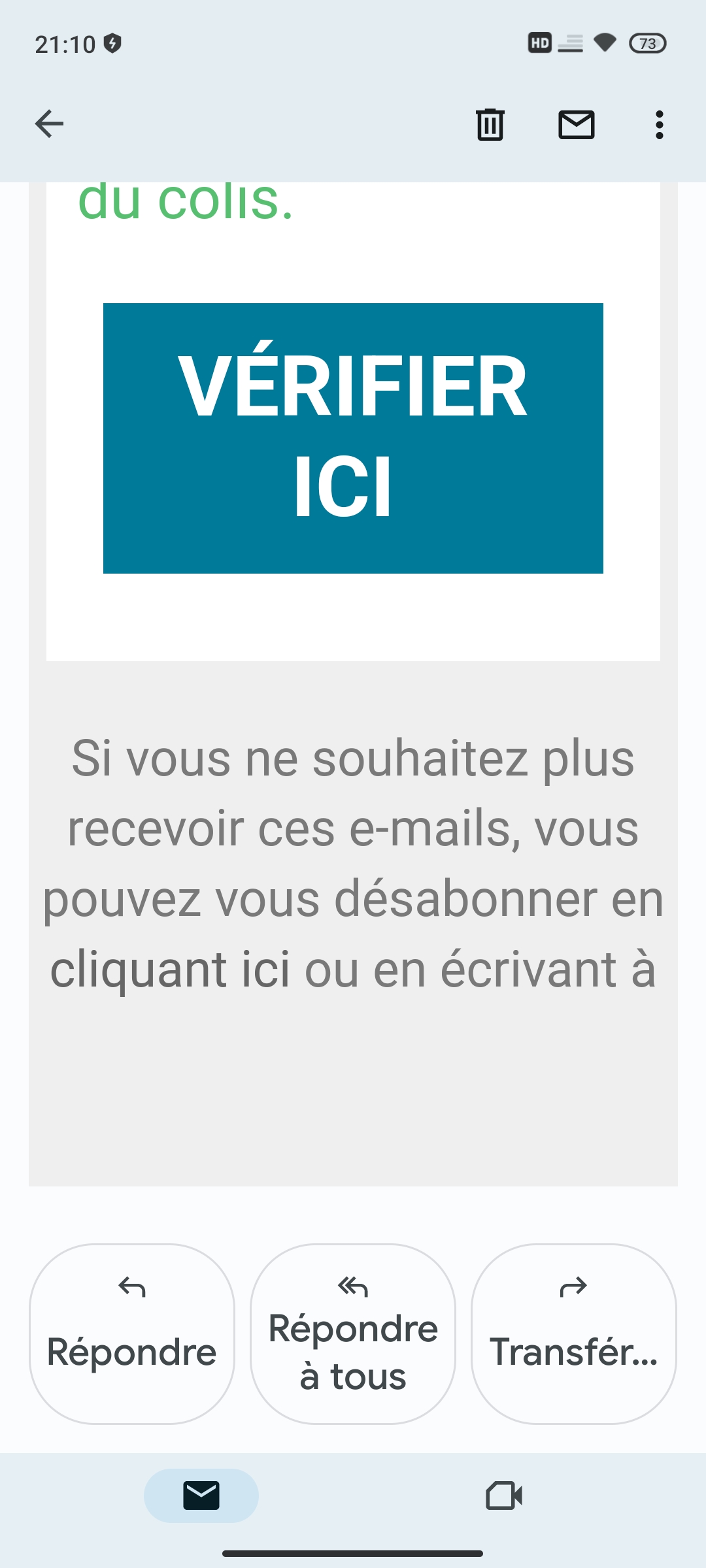Reply with the Répondre button
The width and height of the screenshot is (706, 1568).
click(131, 1333)
